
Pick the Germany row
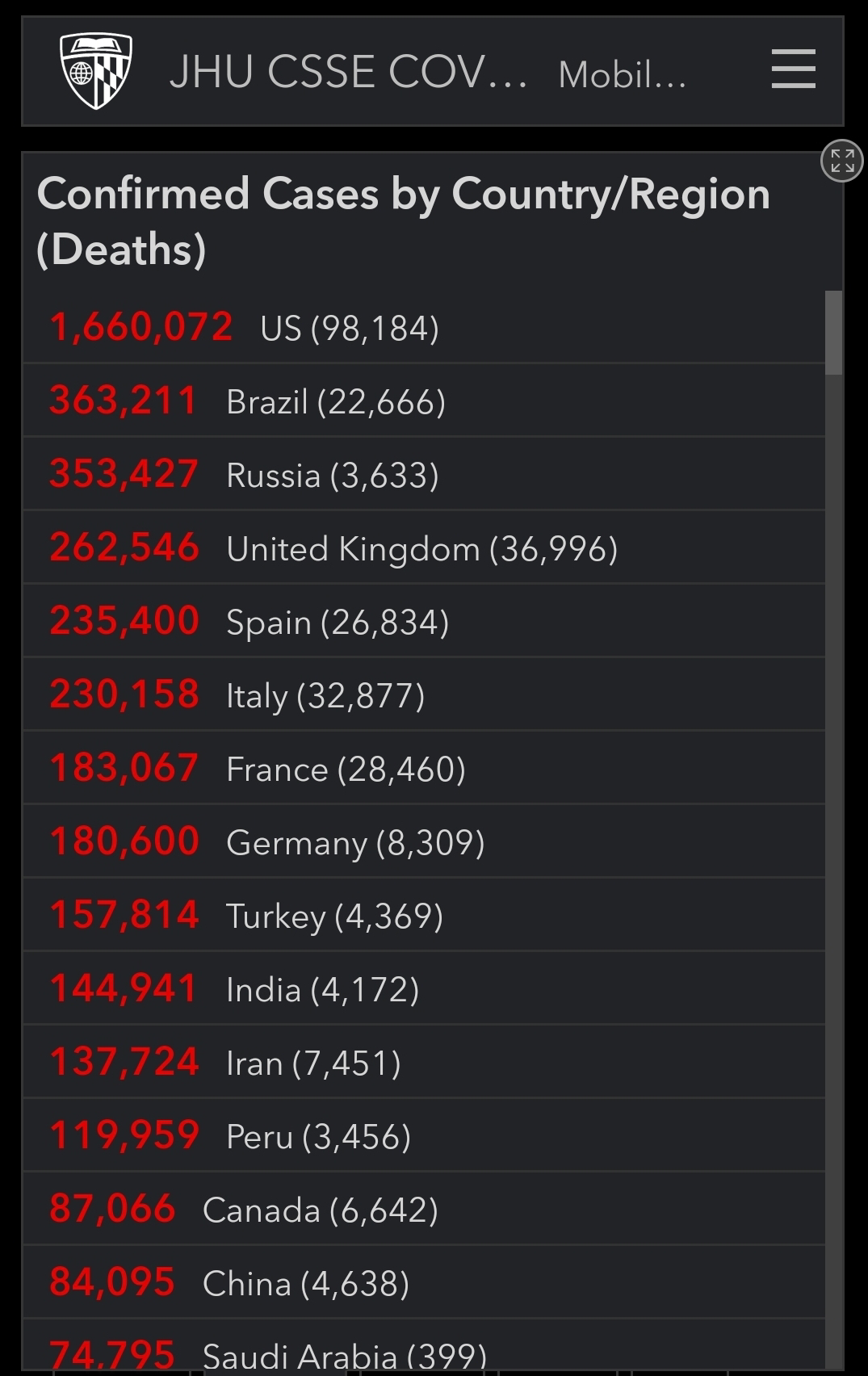pyautogui.click(x=424, y=841)
